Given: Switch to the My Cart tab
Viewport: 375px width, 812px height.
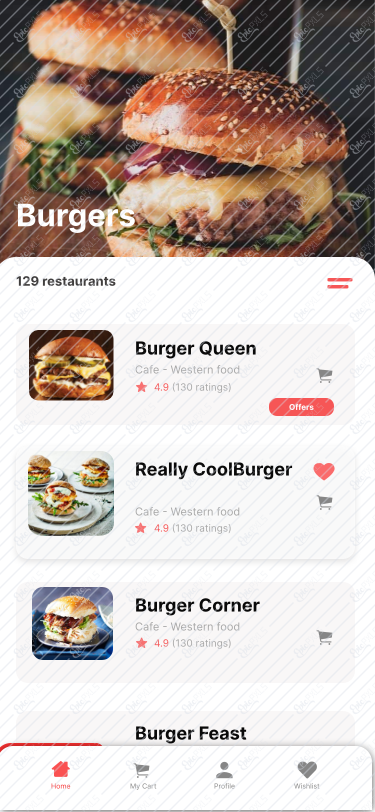Looking at the screenshot, I should (143, 775).
